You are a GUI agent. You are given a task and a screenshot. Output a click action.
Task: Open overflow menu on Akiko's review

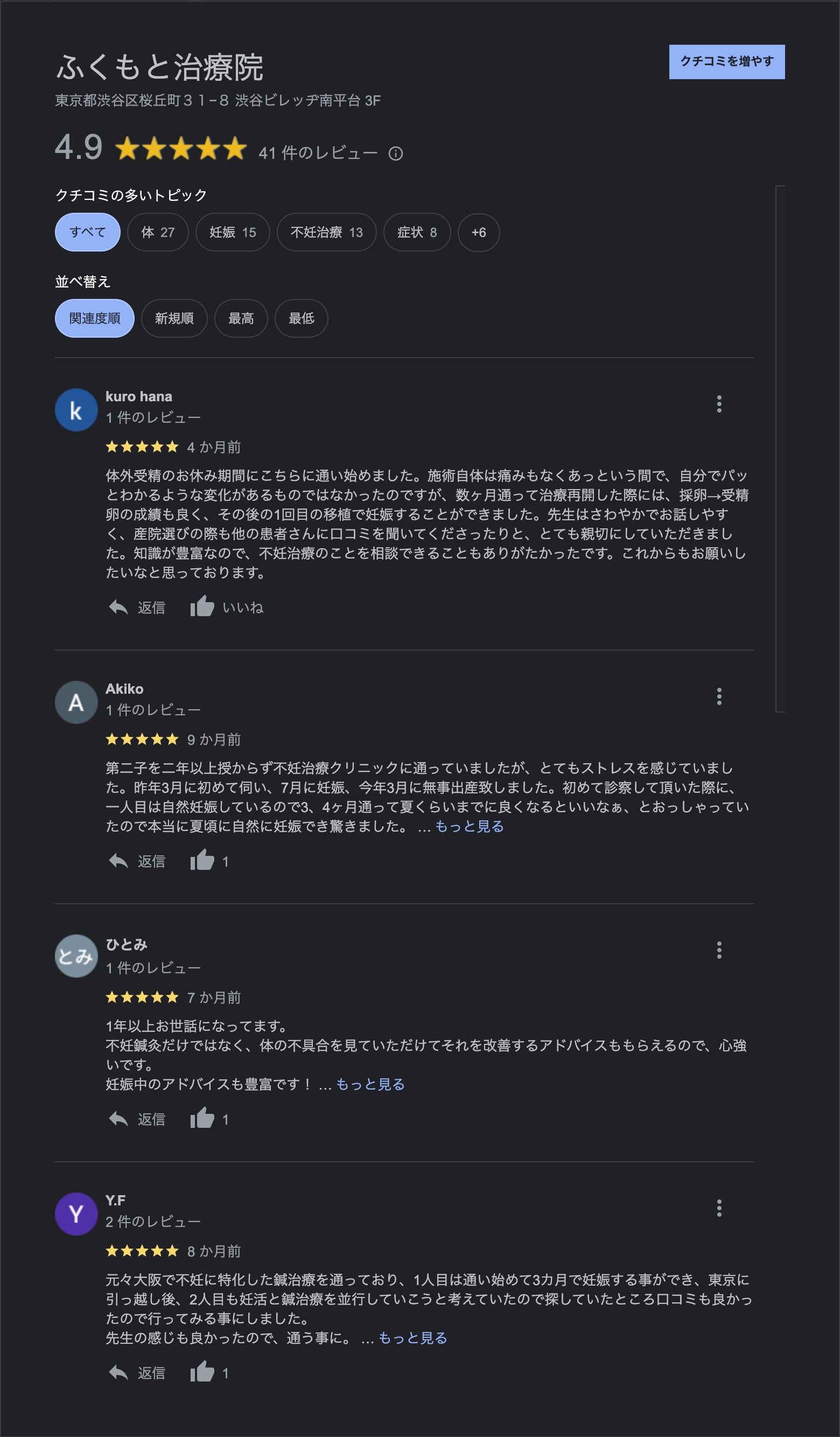(x=719, y=696)
